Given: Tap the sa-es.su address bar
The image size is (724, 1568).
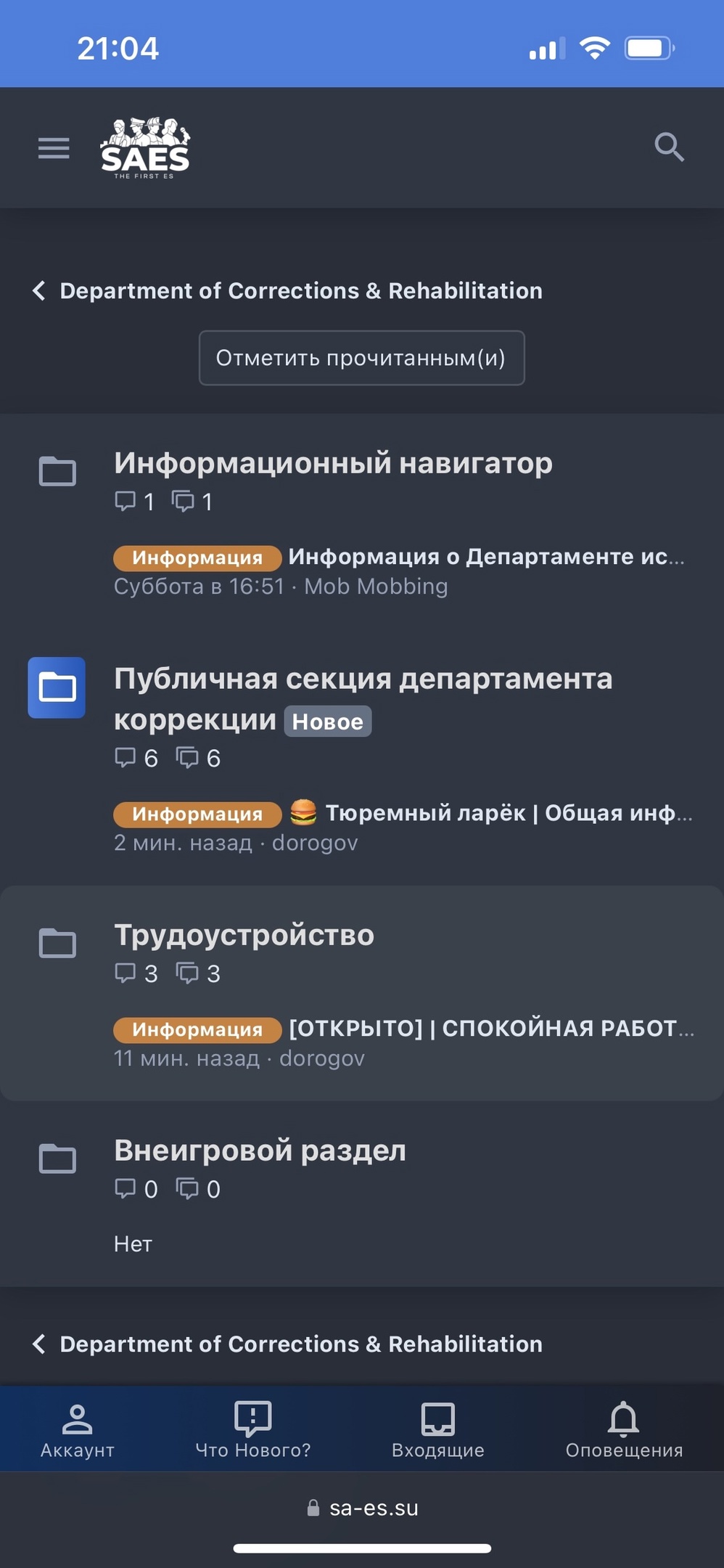Looking at the screenshot, I should [x=362, y=1508].
